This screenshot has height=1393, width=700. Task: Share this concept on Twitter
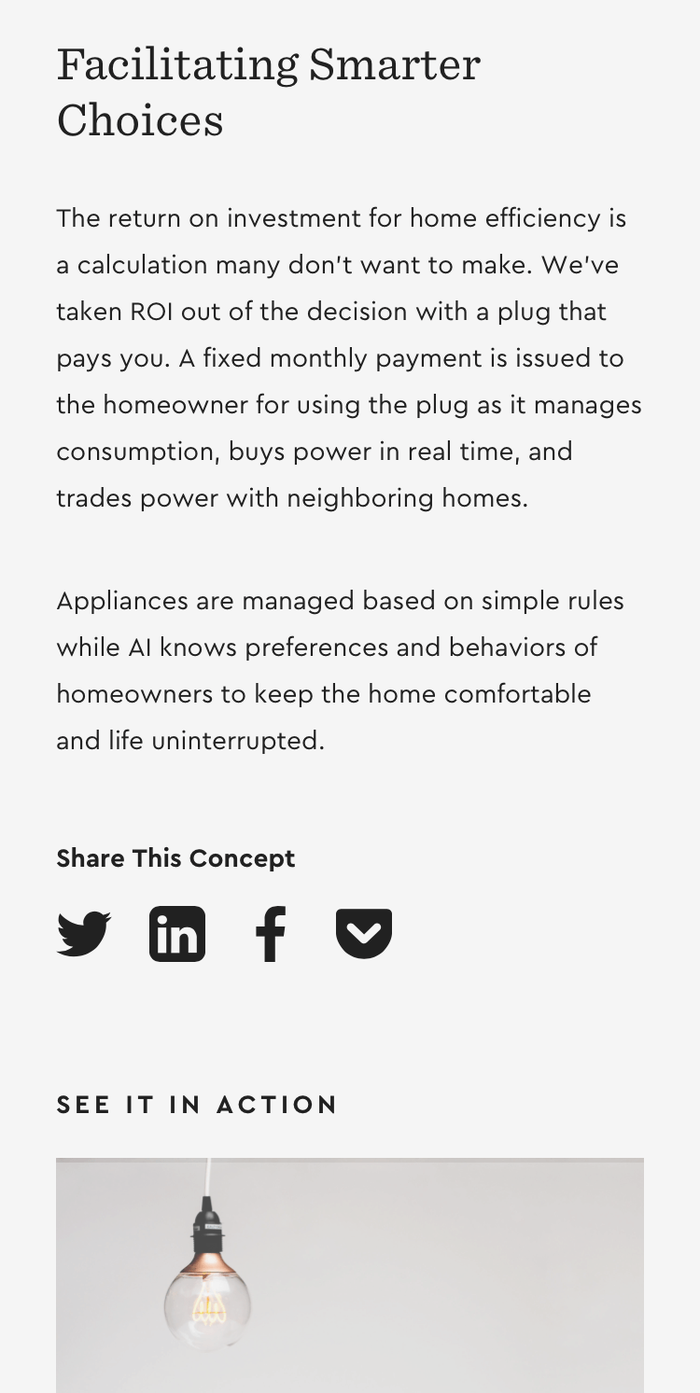(x=83, y=934)
